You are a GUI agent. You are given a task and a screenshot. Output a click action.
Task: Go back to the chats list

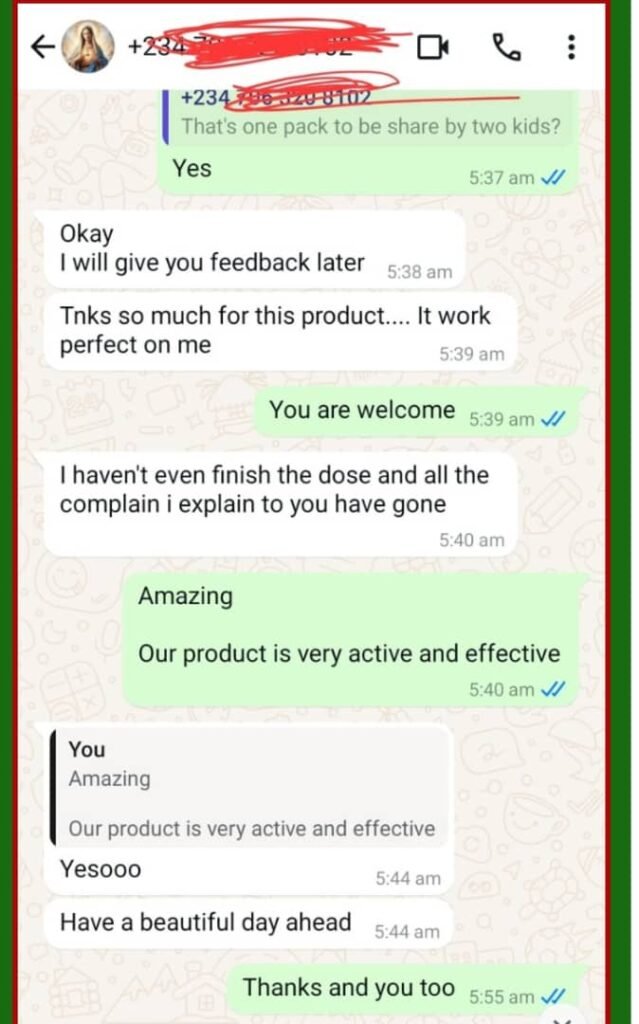[41, 47]
